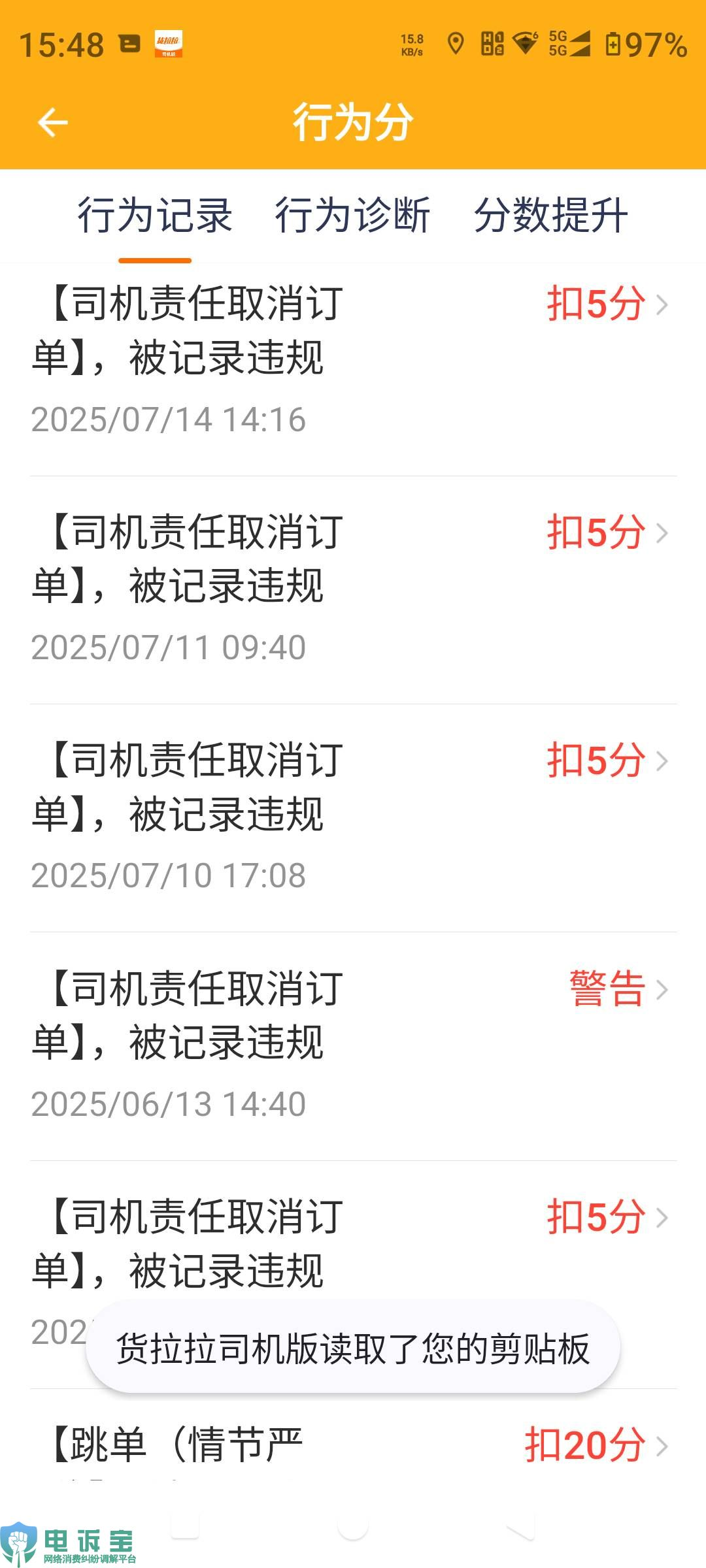Switch to the 行为诊断 tab

pos(352,216)
